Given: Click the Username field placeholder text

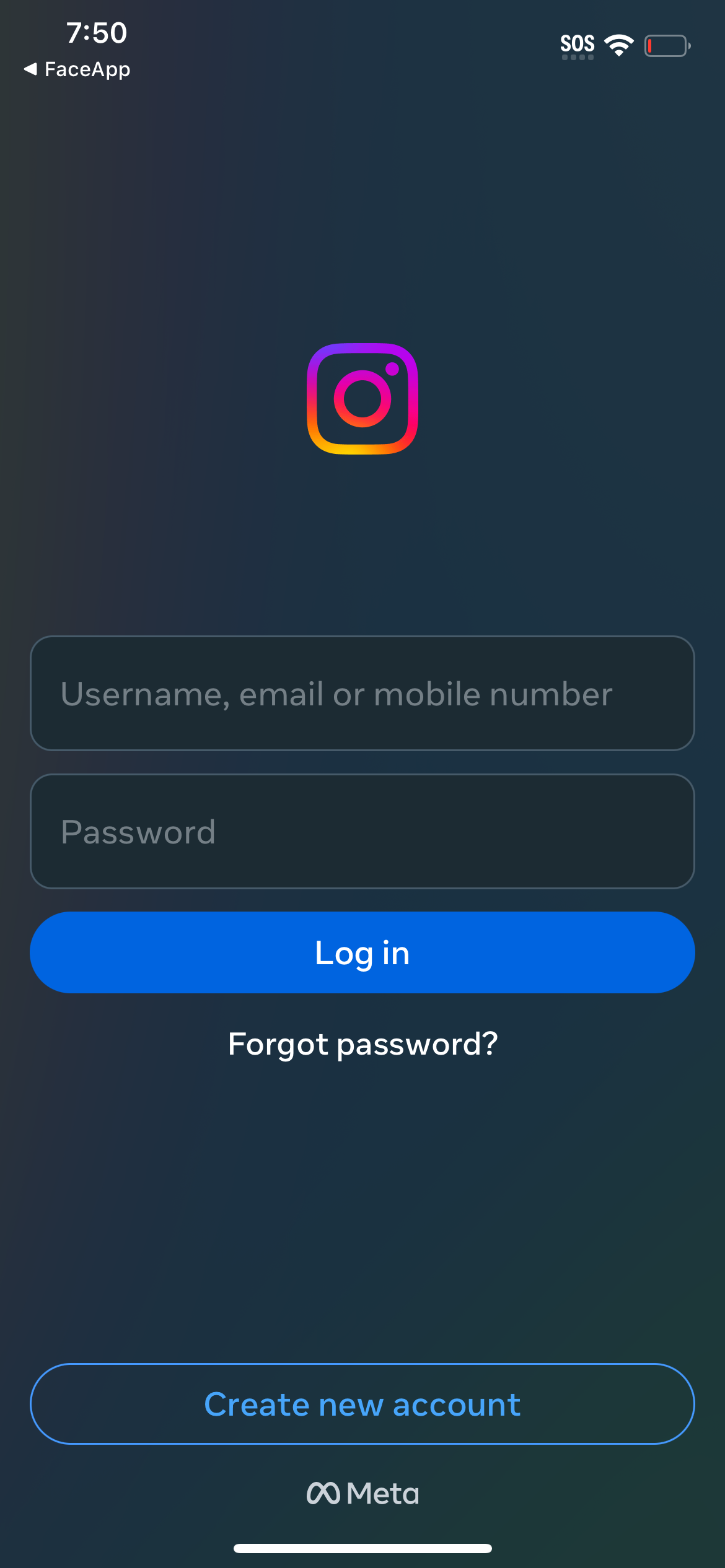Looking at the screenshot, I should (x=338, y=694).
